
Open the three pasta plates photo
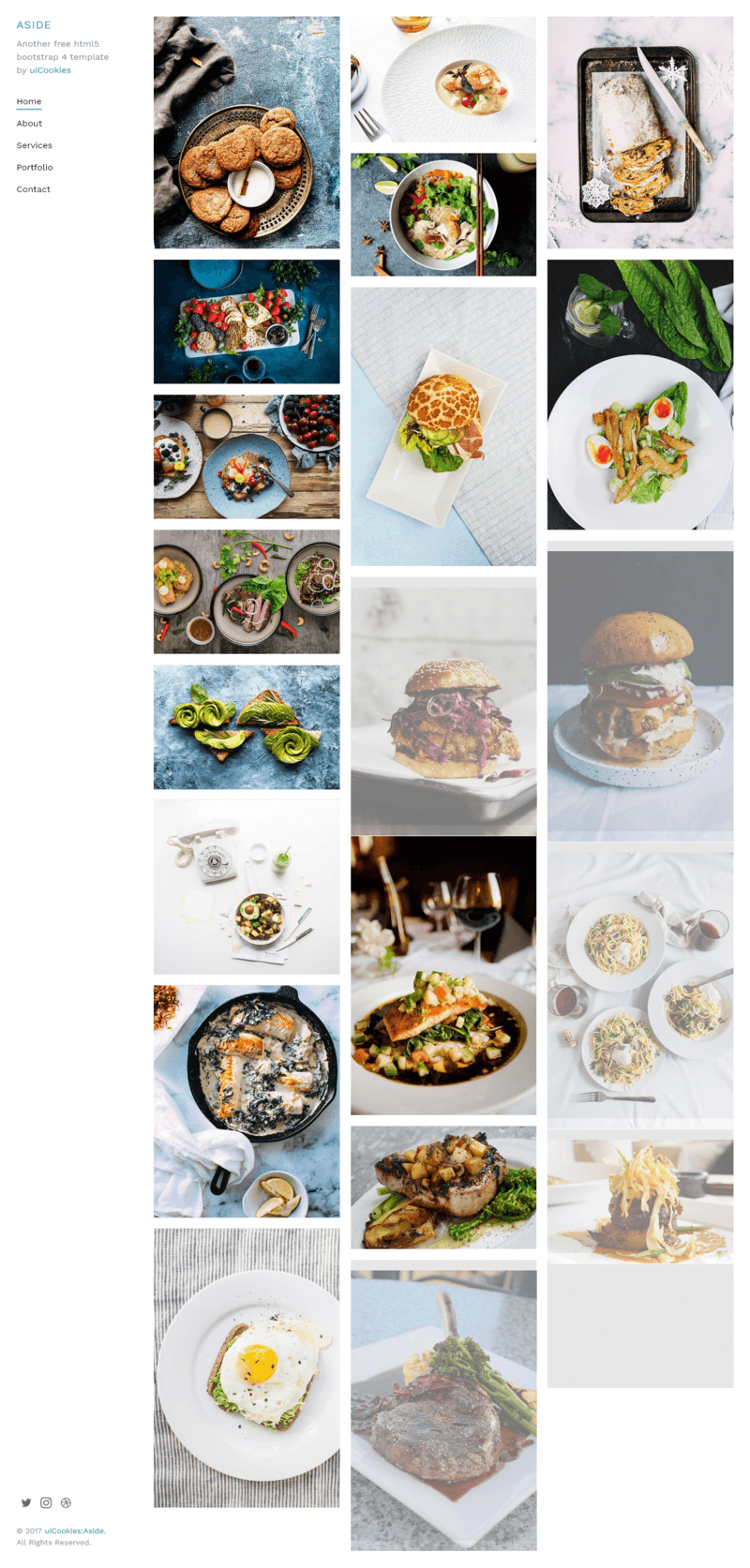(640, 984)
